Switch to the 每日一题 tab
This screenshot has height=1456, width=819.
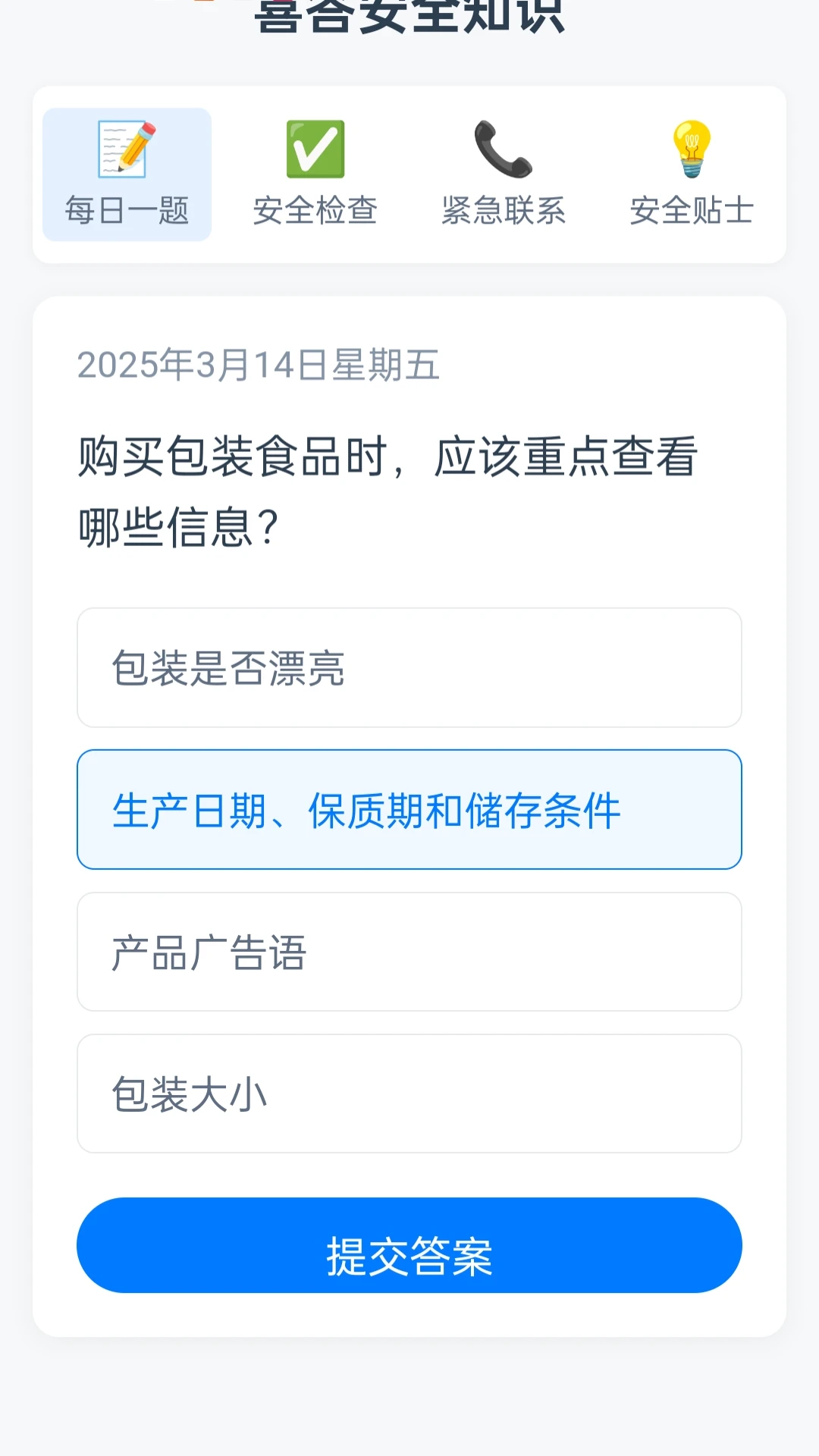click(x=127, y=174)
